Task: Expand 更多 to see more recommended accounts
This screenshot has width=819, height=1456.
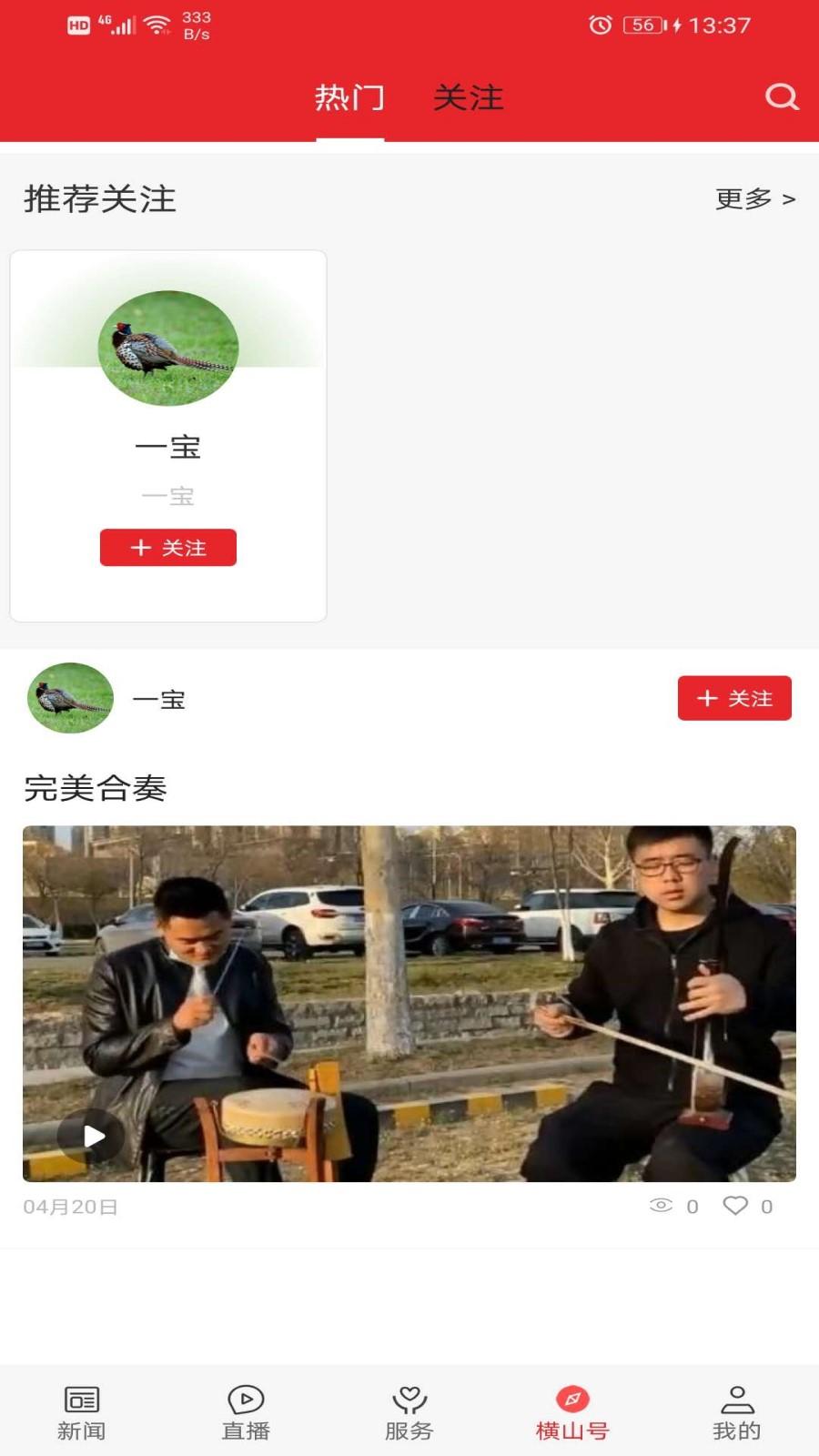Action: tap(753, 199)
